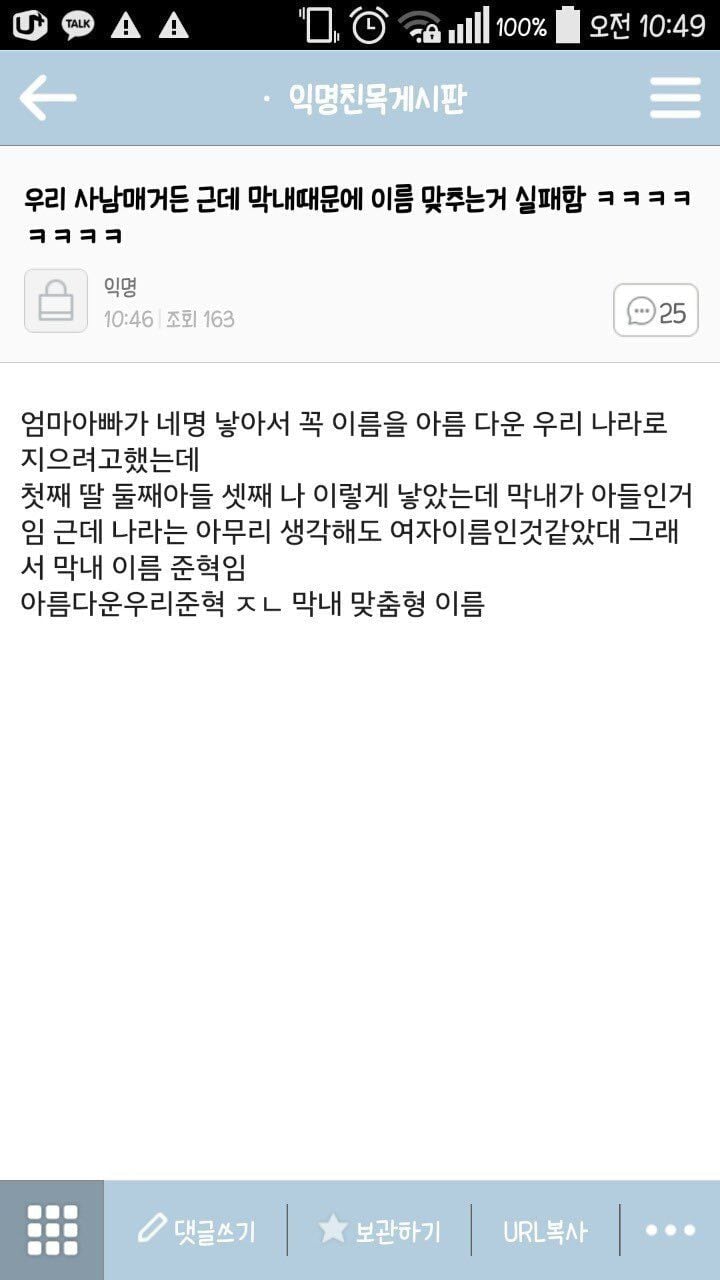Open the grid menu icon
Screen dimensions: 720x1280
pyautogui.click(x=52, y=1230)
